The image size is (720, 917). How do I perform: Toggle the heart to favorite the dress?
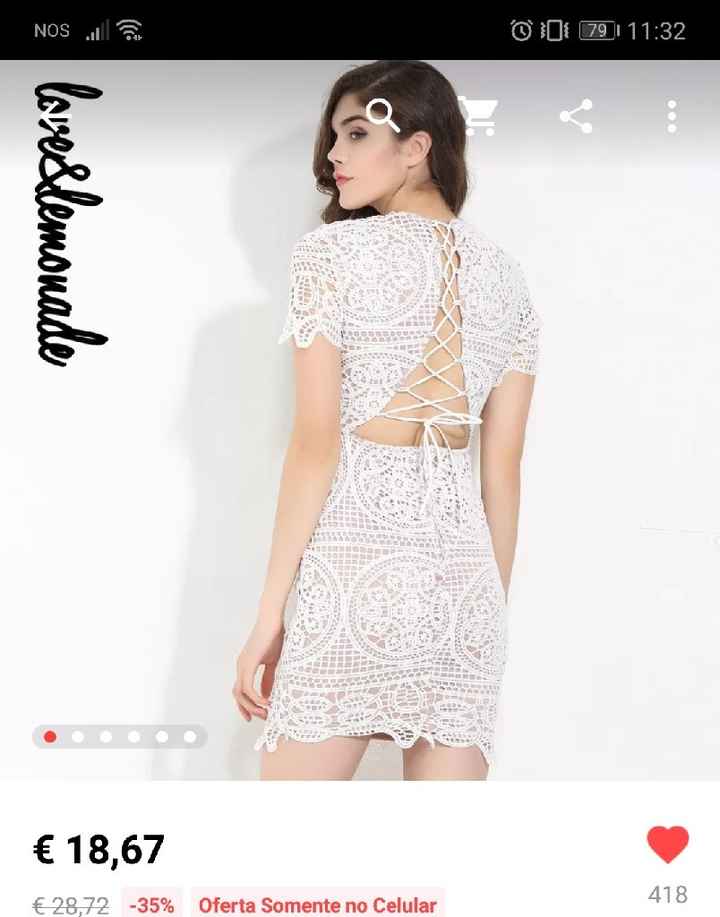click(667, 845)
